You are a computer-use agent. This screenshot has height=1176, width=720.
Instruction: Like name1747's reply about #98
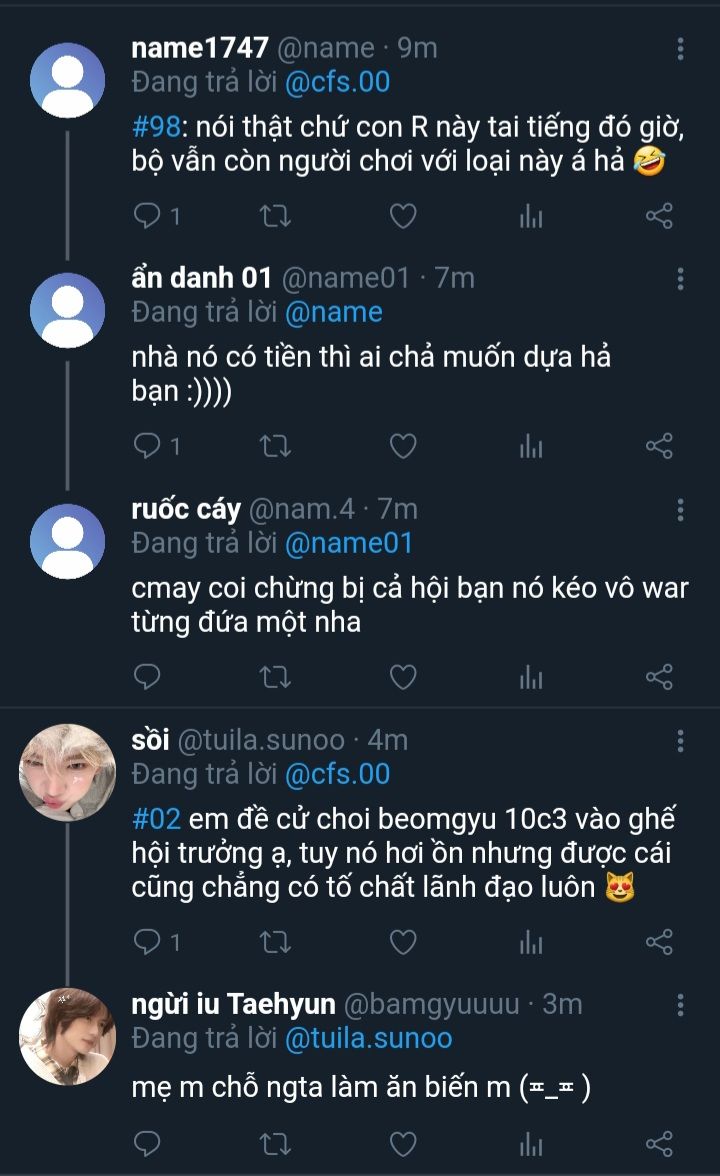click(x=402, y=216)
